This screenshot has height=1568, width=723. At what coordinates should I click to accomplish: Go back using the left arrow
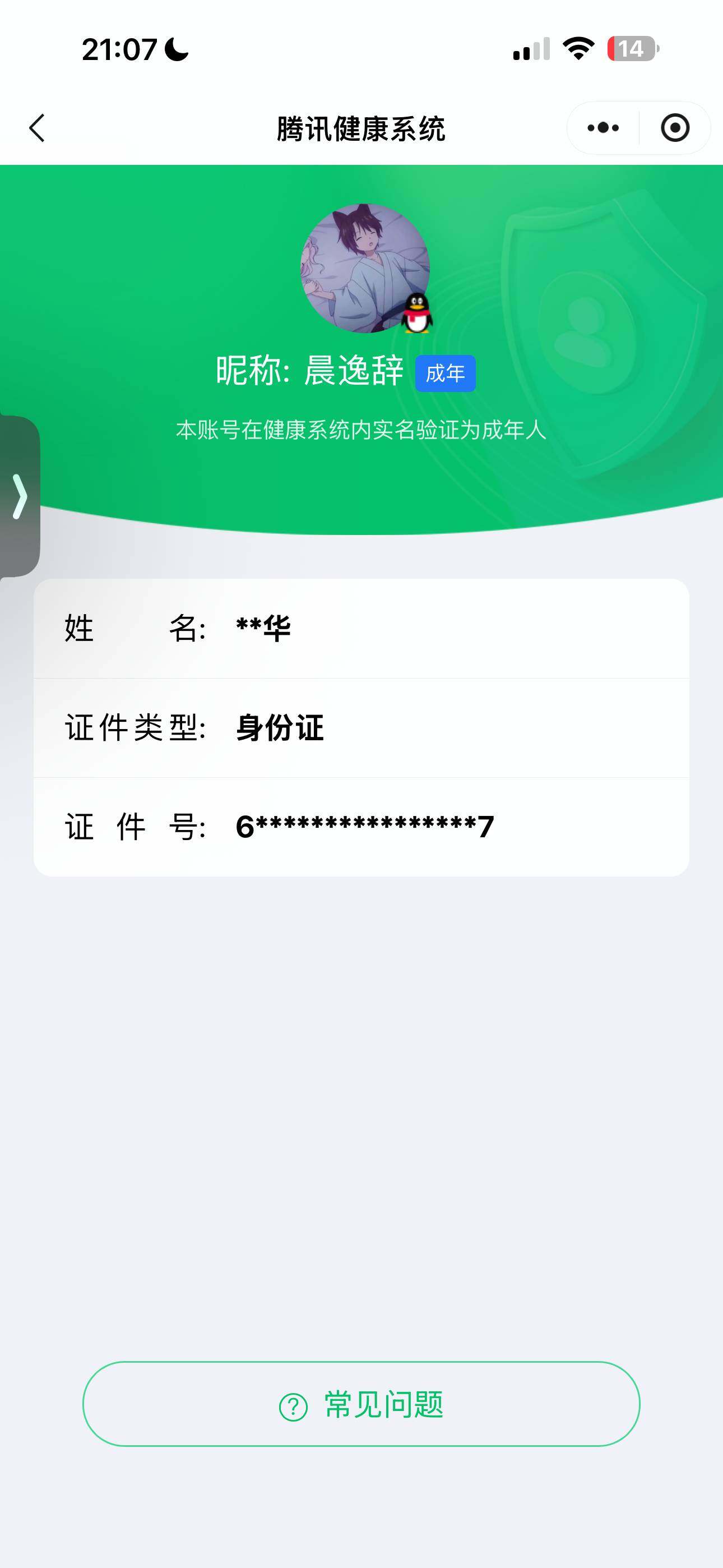pyautogui.click(x=36, y=127)
